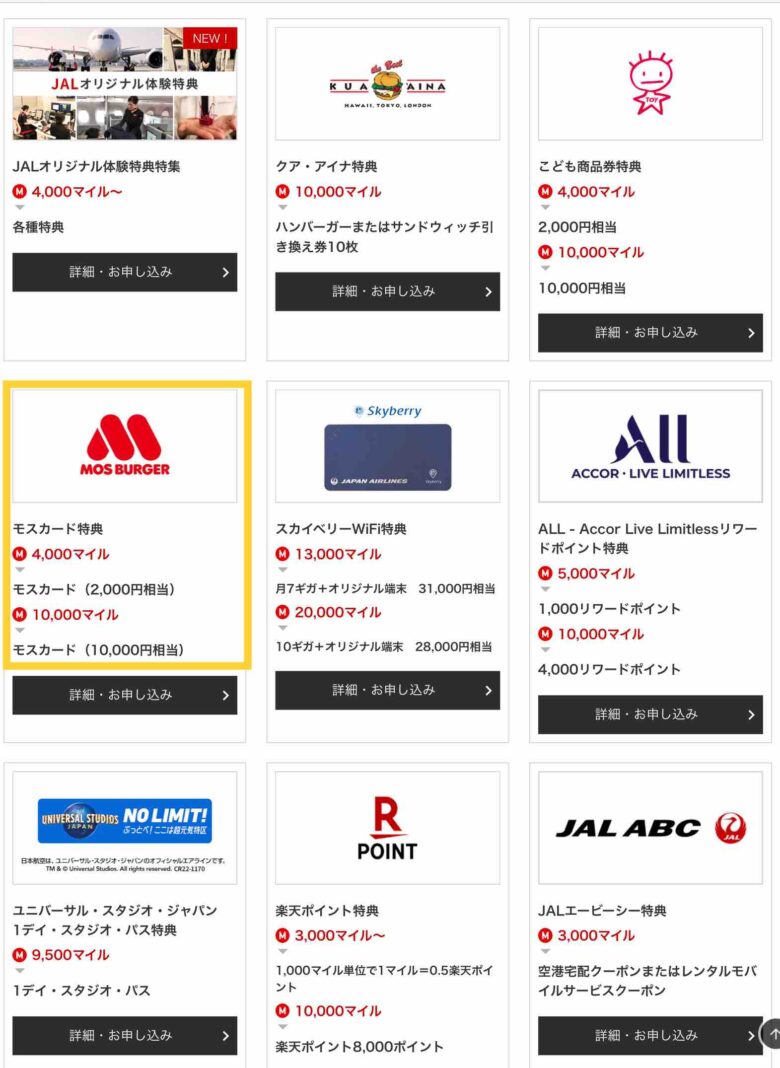The height and width of the screenshot is (1068, 780).
Task: Tap 詳細・お申し込み for ユニバーサル・スタジオ・ジャパン特典
Action: 124,1036
